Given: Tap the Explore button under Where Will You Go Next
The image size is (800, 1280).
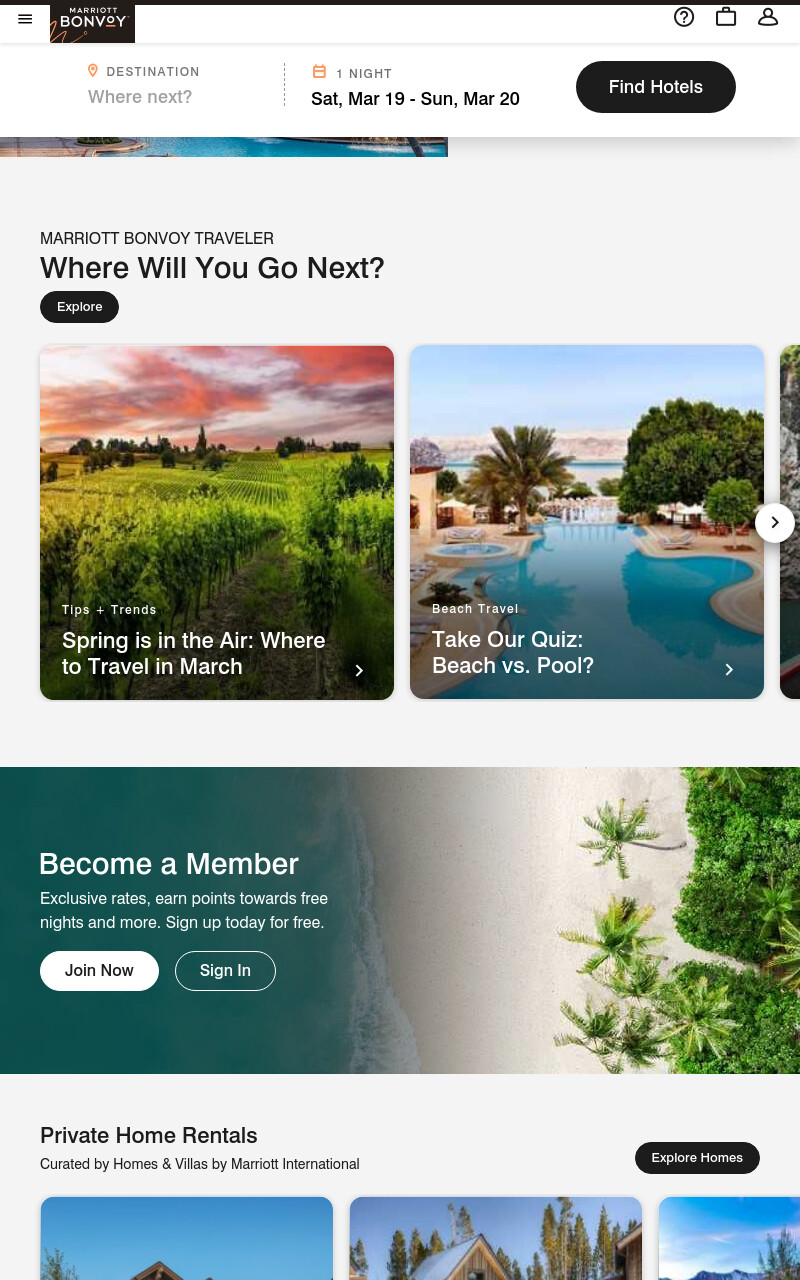Looking at the screenshot, I should [79, 307].
